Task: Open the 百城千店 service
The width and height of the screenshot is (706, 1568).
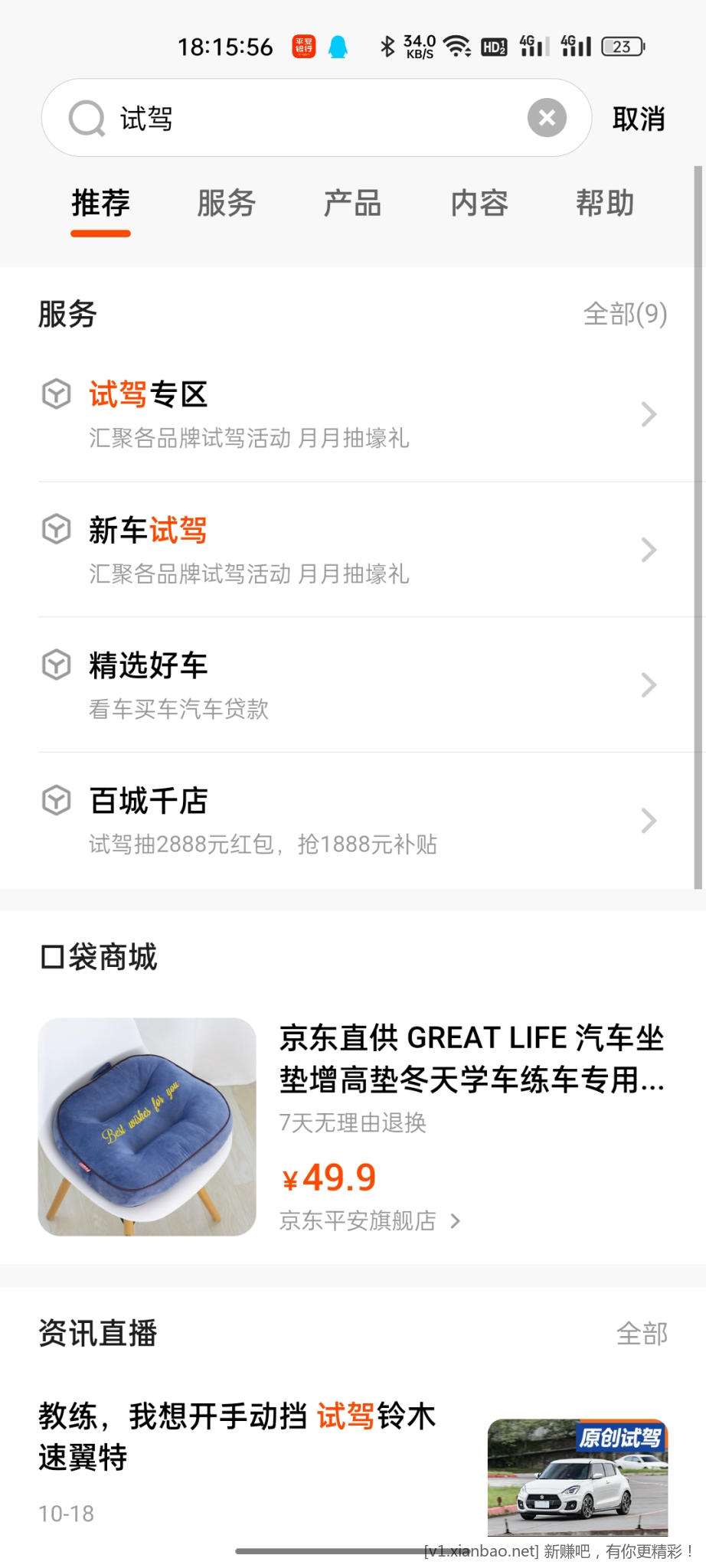Action: (352, 821)
